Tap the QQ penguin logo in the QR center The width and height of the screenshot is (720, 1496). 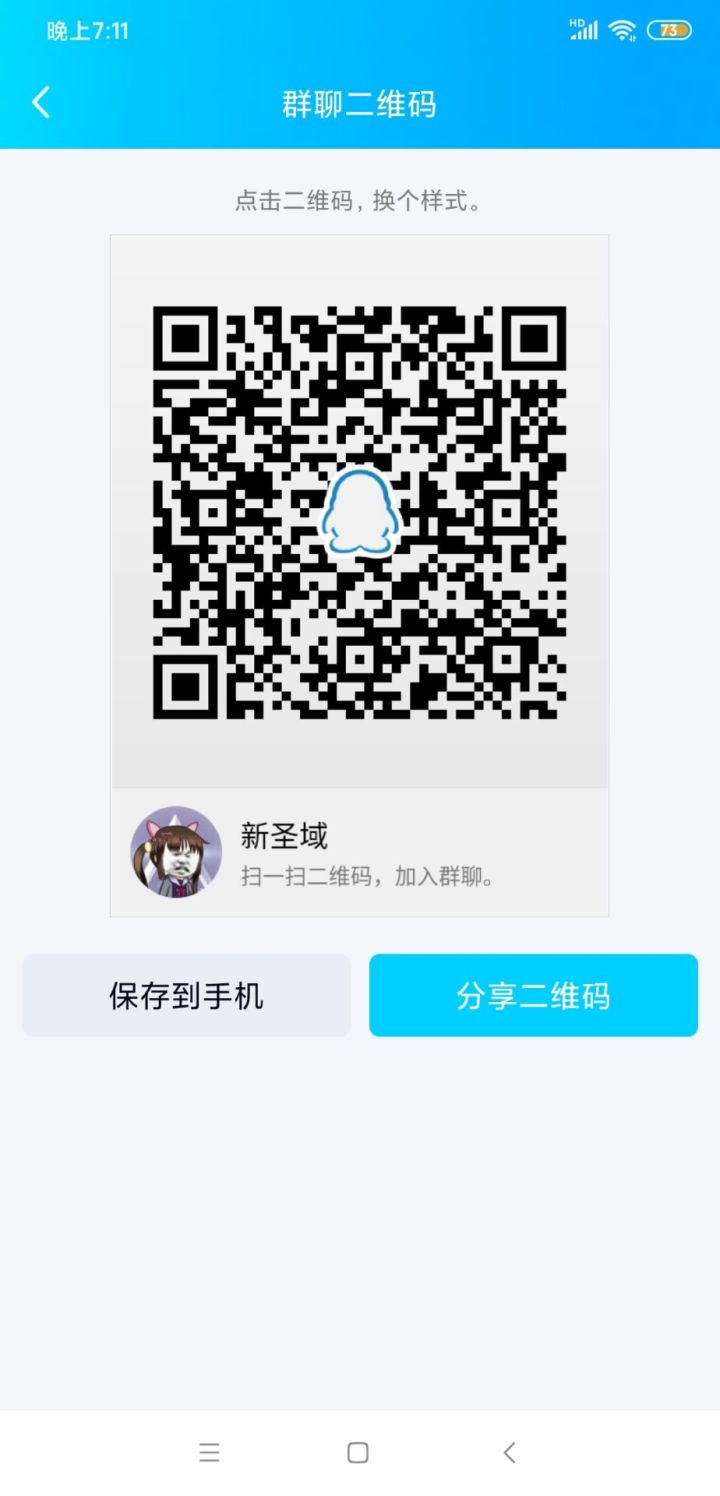click(359, 508)
